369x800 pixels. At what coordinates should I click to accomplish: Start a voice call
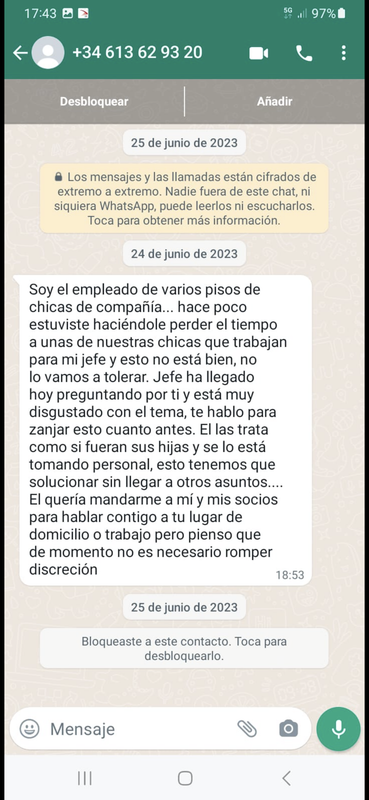304,53
